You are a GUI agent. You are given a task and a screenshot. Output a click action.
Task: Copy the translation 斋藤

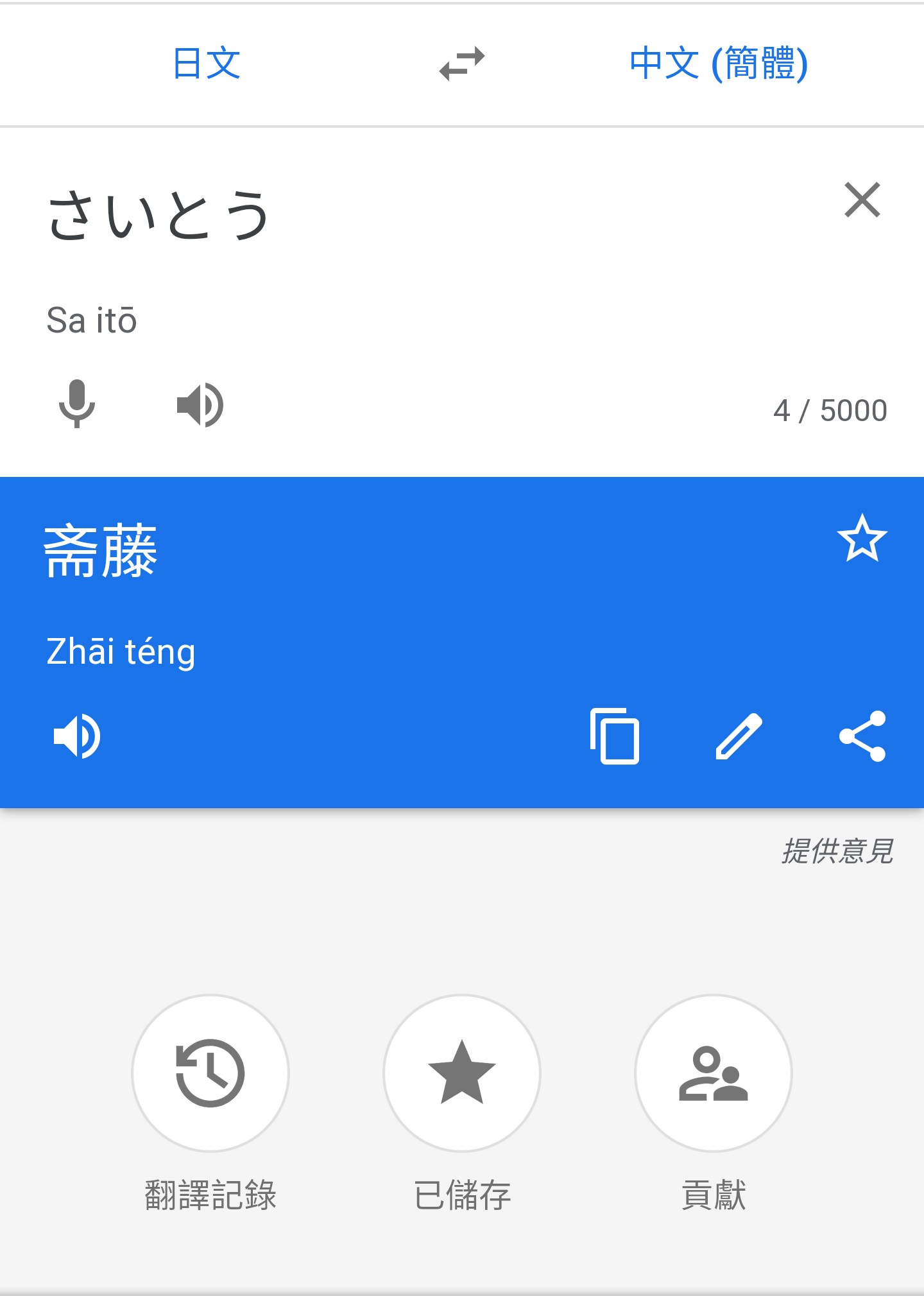(615, 736)
